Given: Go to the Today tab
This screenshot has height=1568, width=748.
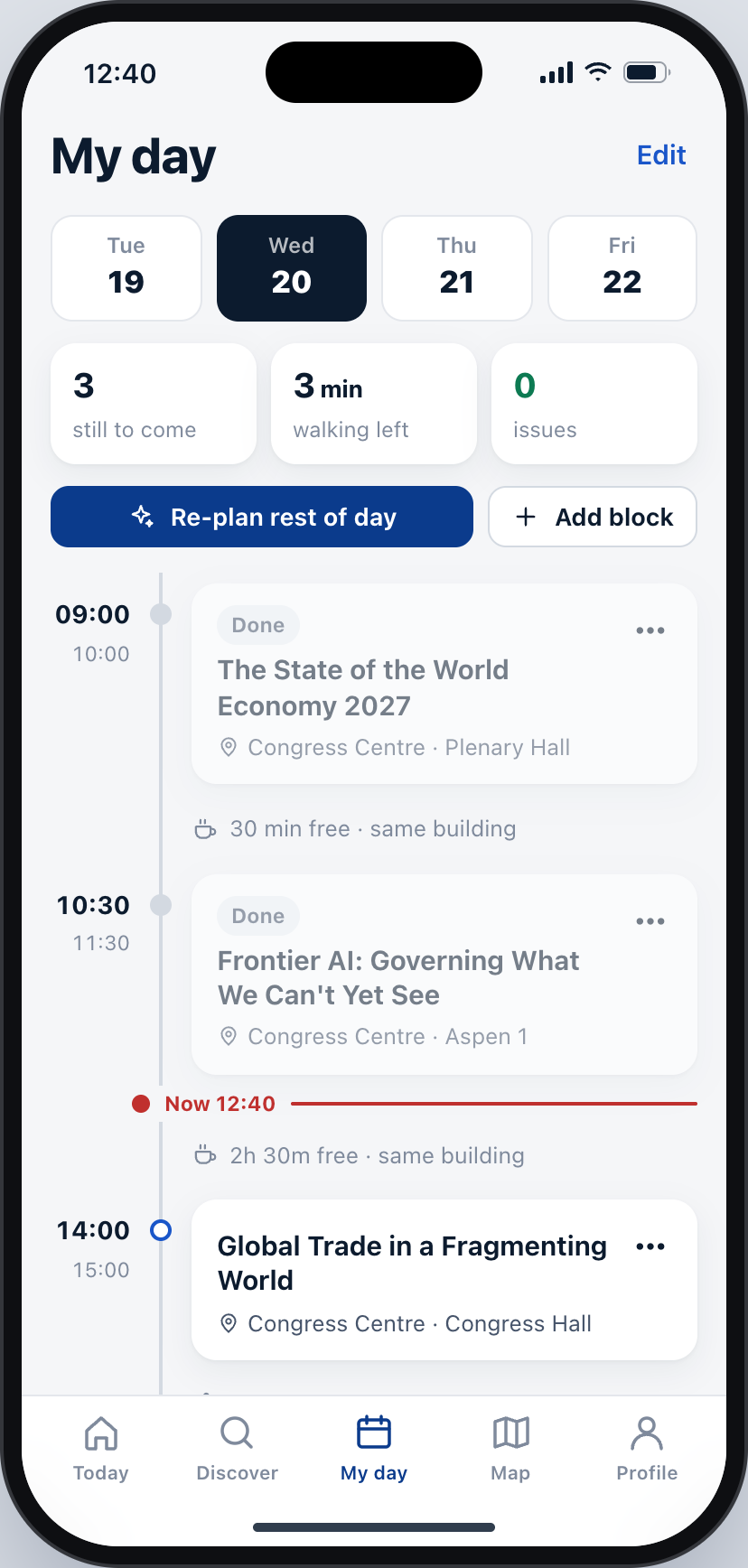Looking at the screenshot, I should (101, 1449).
